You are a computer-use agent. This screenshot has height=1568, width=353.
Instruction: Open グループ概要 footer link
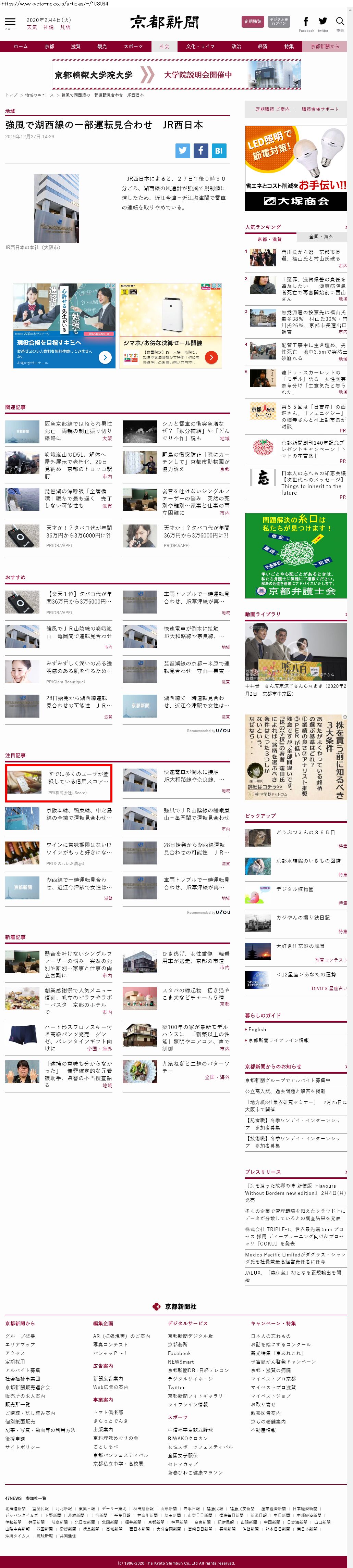point(20,1336)
